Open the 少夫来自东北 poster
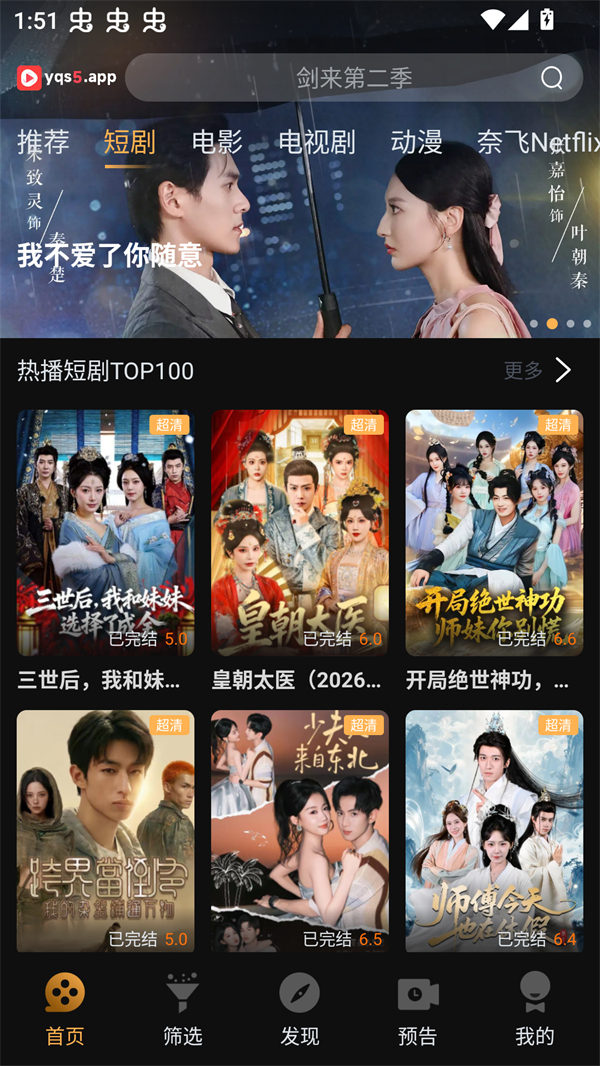The height and width of the screenshot is (1066, 600). tap(299, 830)
